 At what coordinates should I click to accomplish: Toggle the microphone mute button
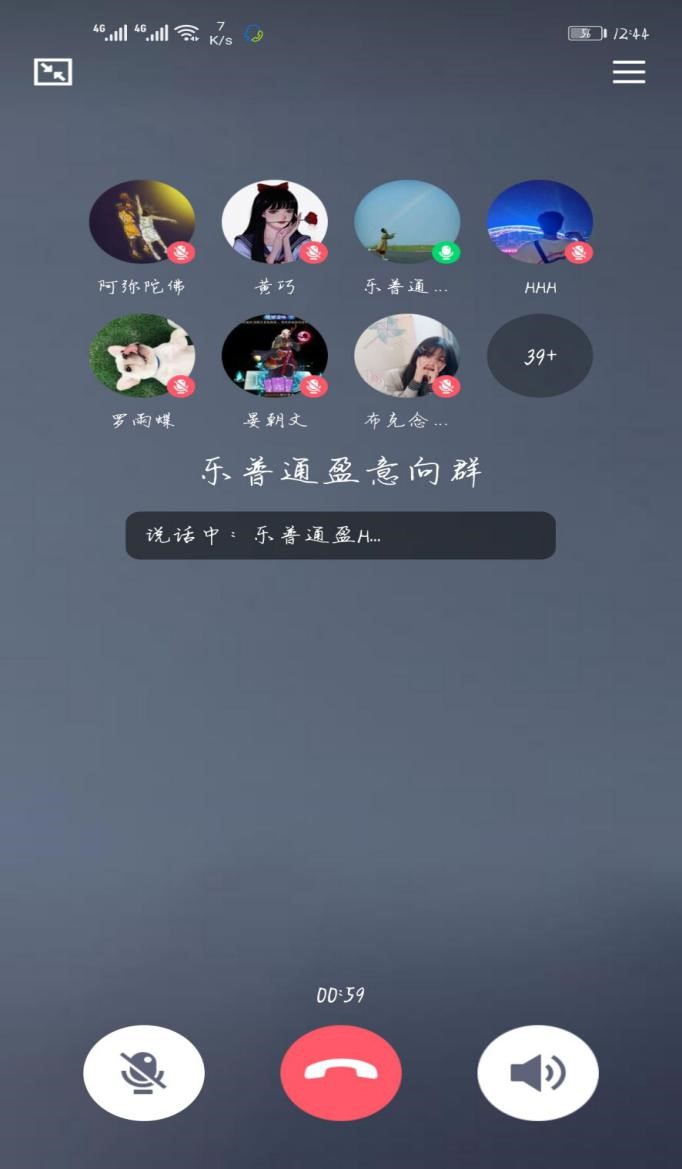coord(144,1073)
